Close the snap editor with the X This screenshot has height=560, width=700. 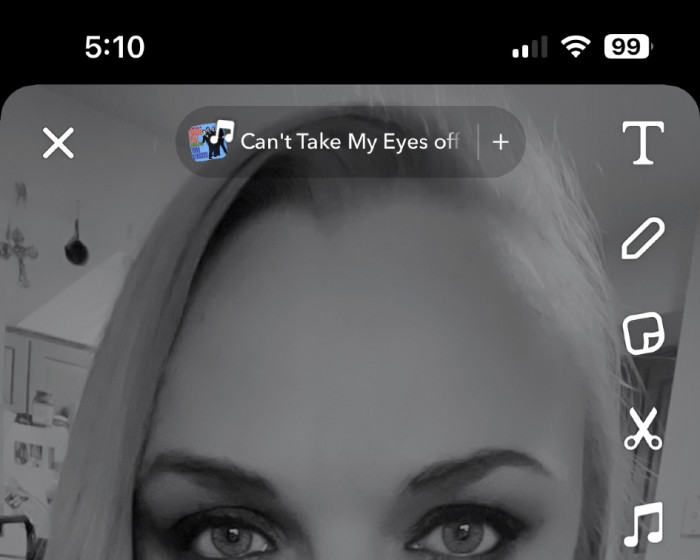click(58, 143)
